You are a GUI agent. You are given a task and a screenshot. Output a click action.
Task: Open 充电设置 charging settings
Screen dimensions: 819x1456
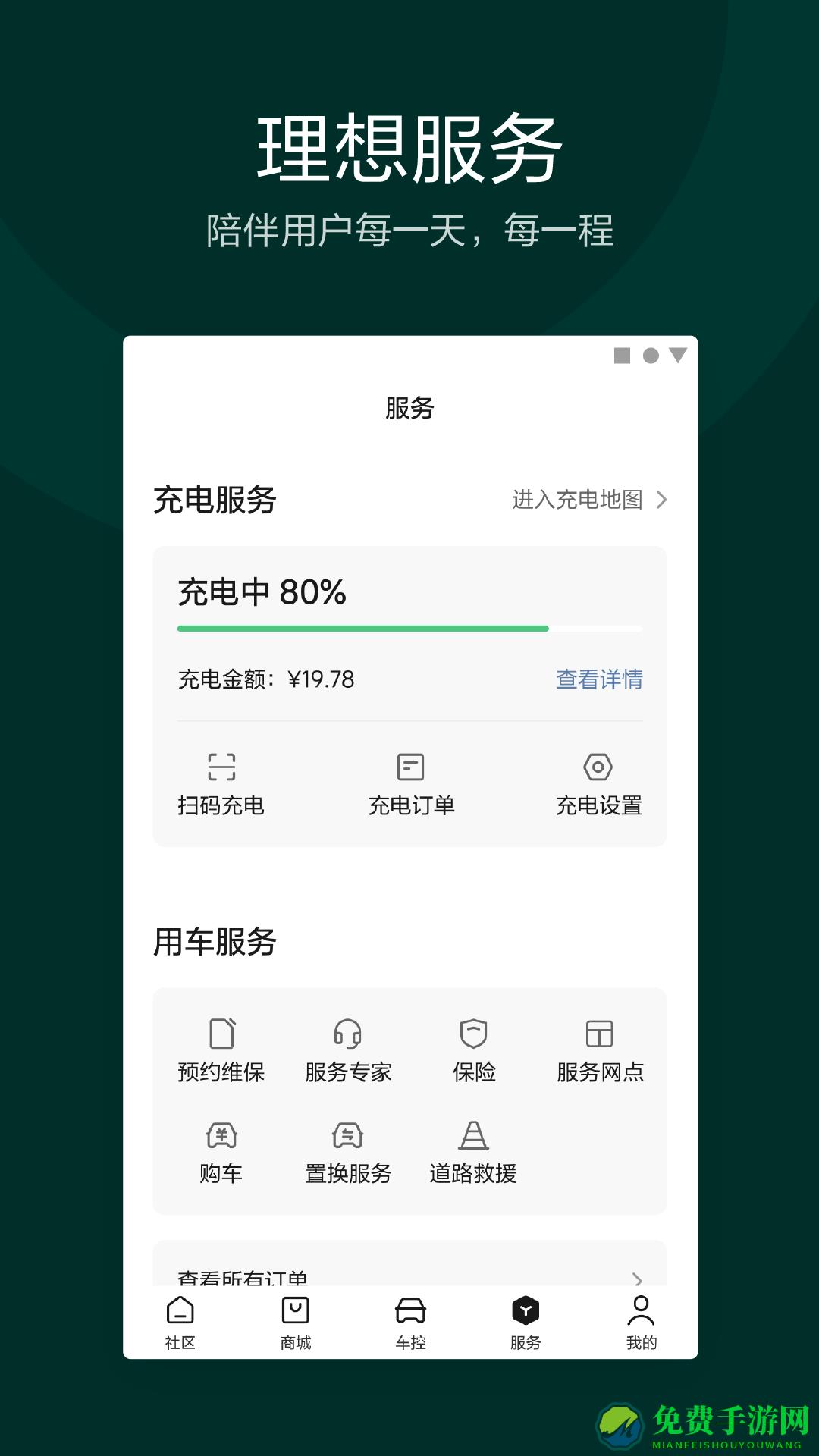598,767
